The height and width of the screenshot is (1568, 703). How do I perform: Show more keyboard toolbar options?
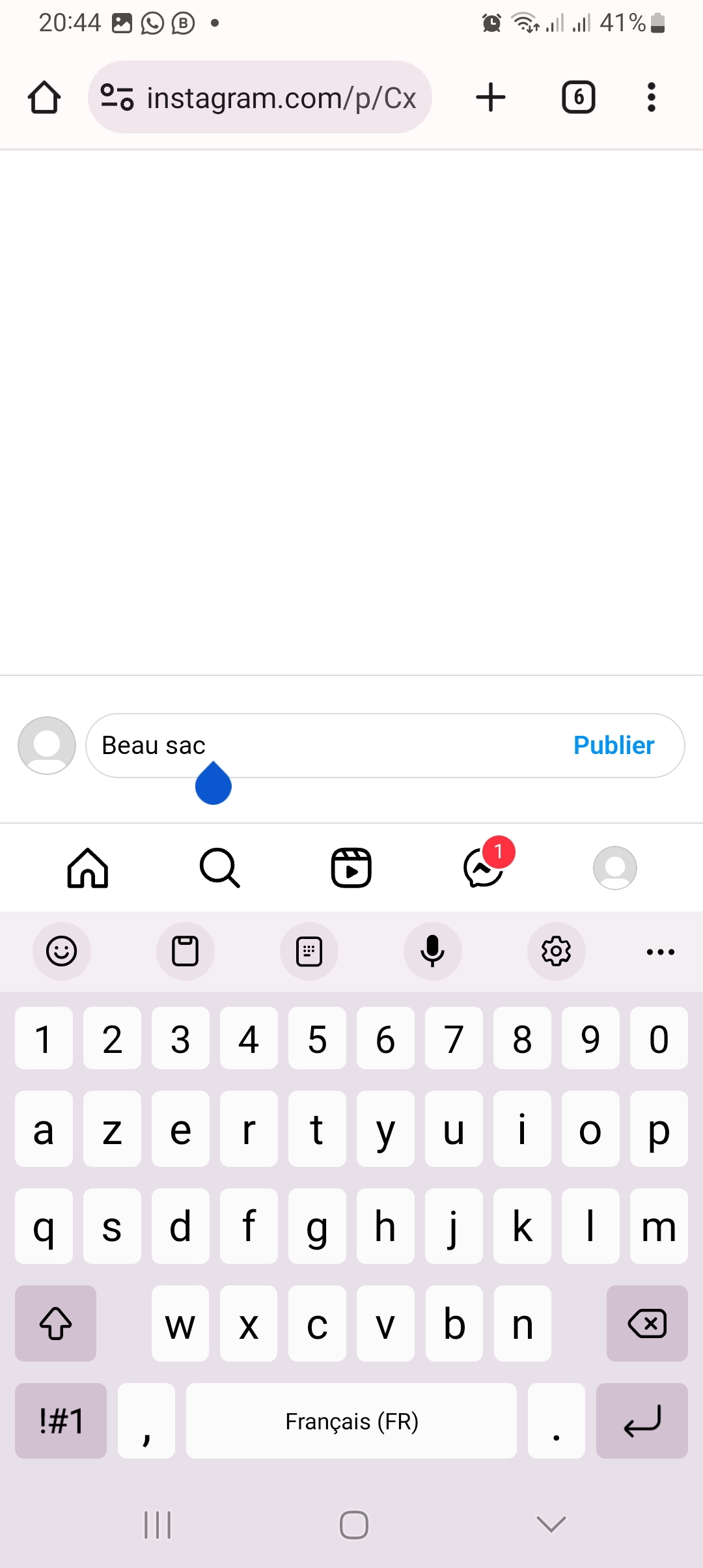pos(661,951)
